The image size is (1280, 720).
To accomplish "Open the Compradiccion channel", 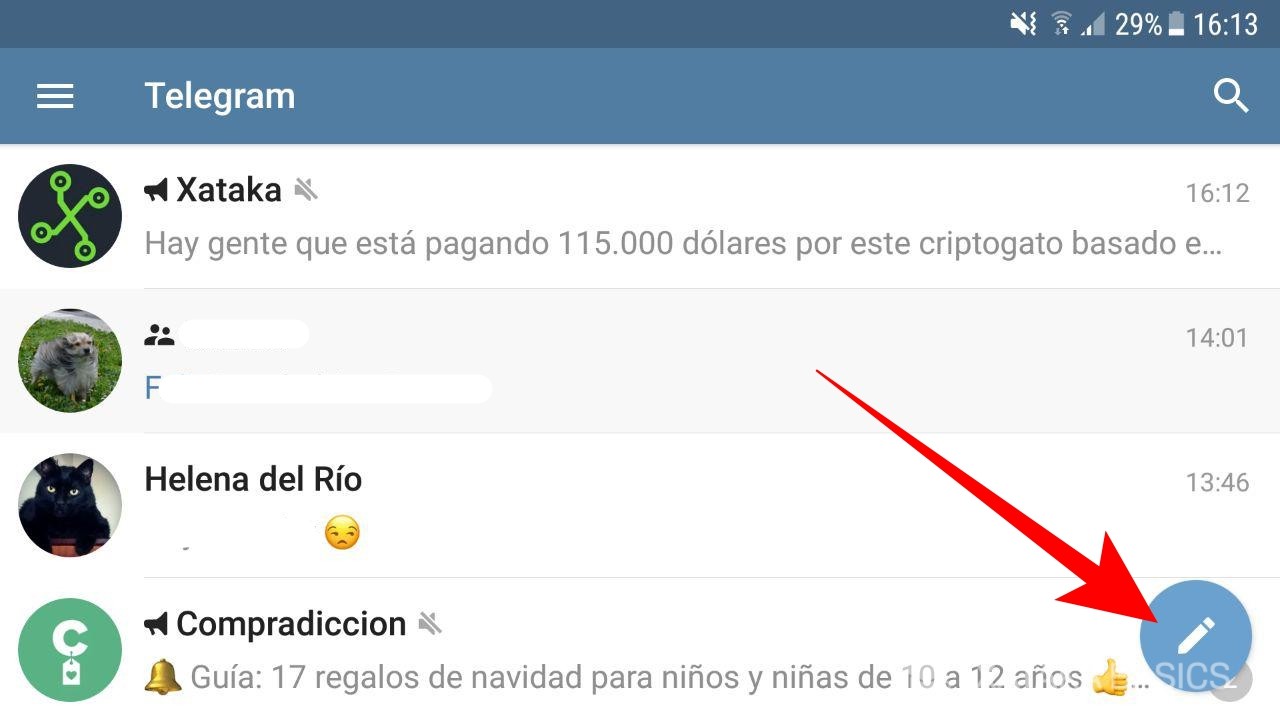I will point(600,649).
